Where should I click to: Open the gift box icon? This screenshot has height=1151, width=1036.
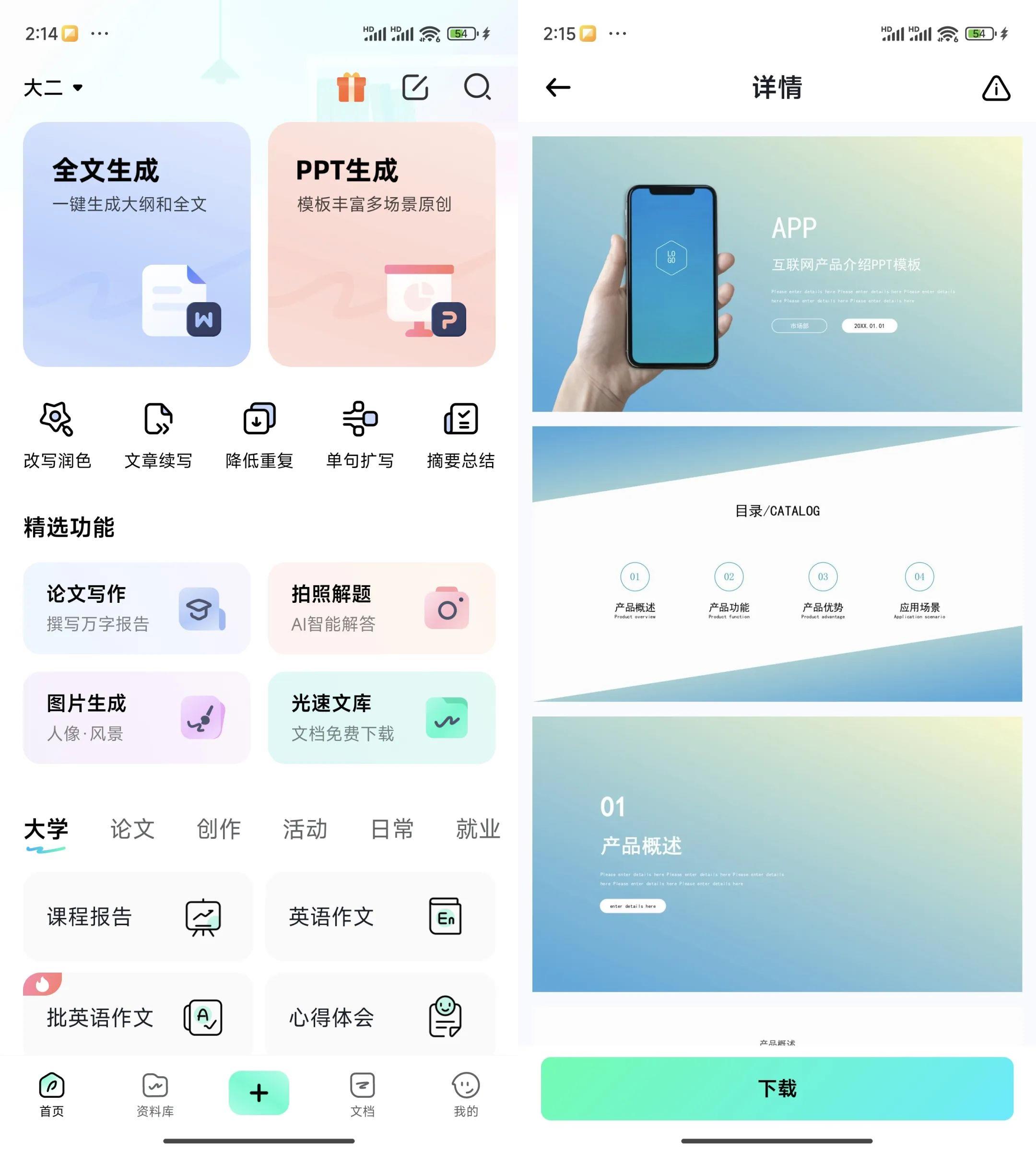351,88
